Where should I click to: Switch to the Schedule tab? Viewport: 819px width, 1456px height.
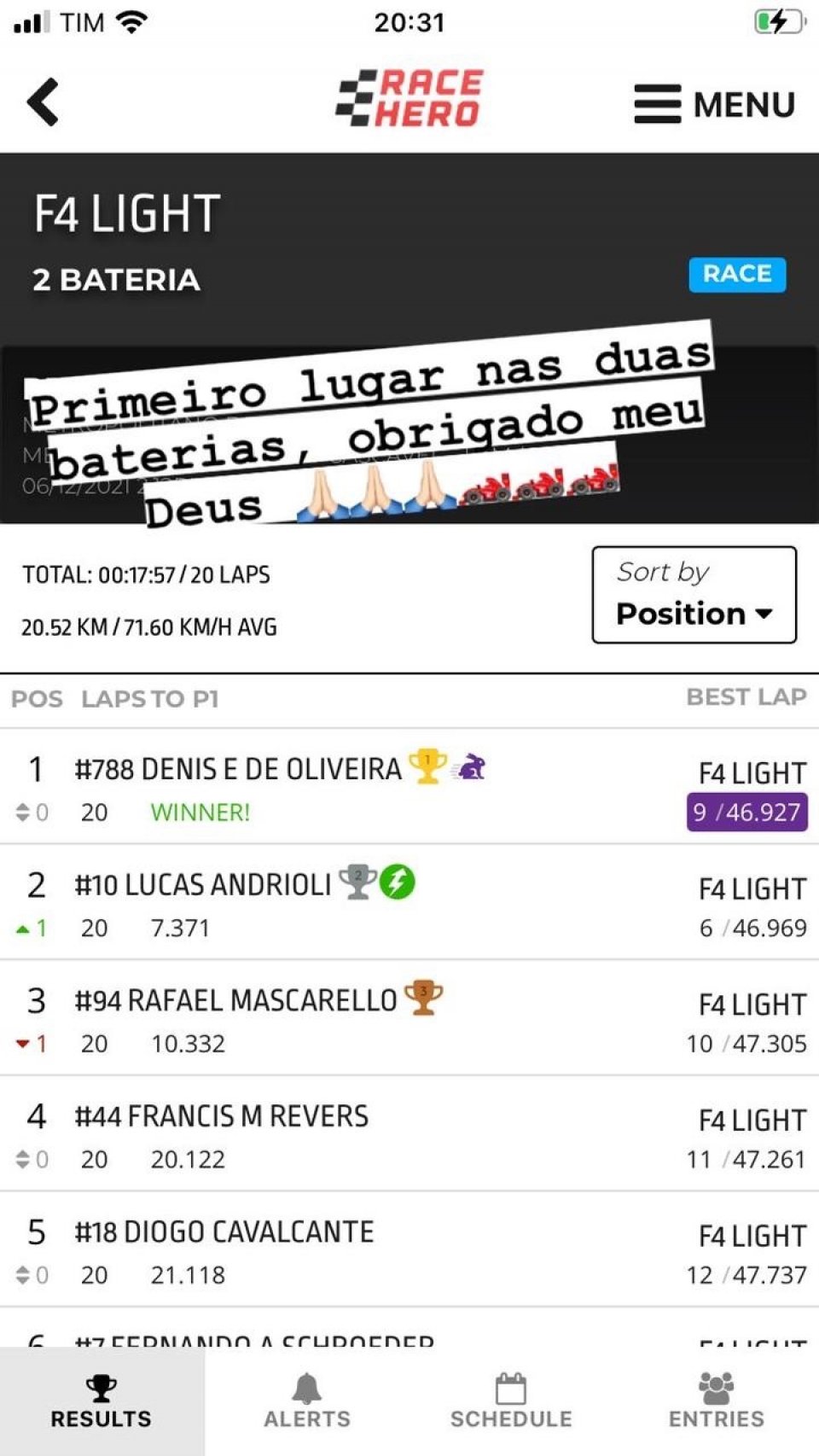(512, 1401)
